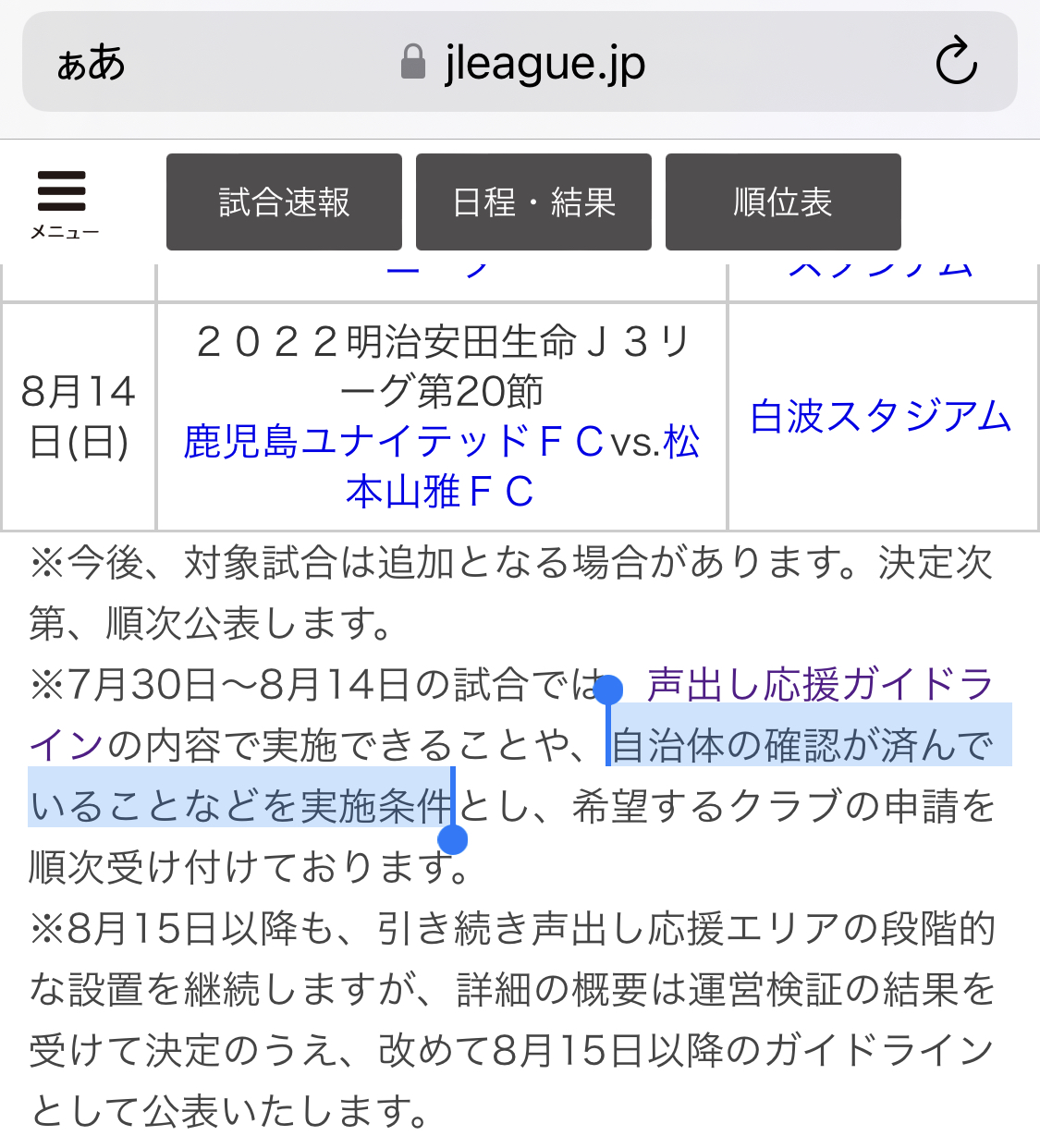The width and height of the screenshot is (1040, 1148).
Task: Open the 声出し応援ガイドライン link
Action: click(x=819, y=686)
